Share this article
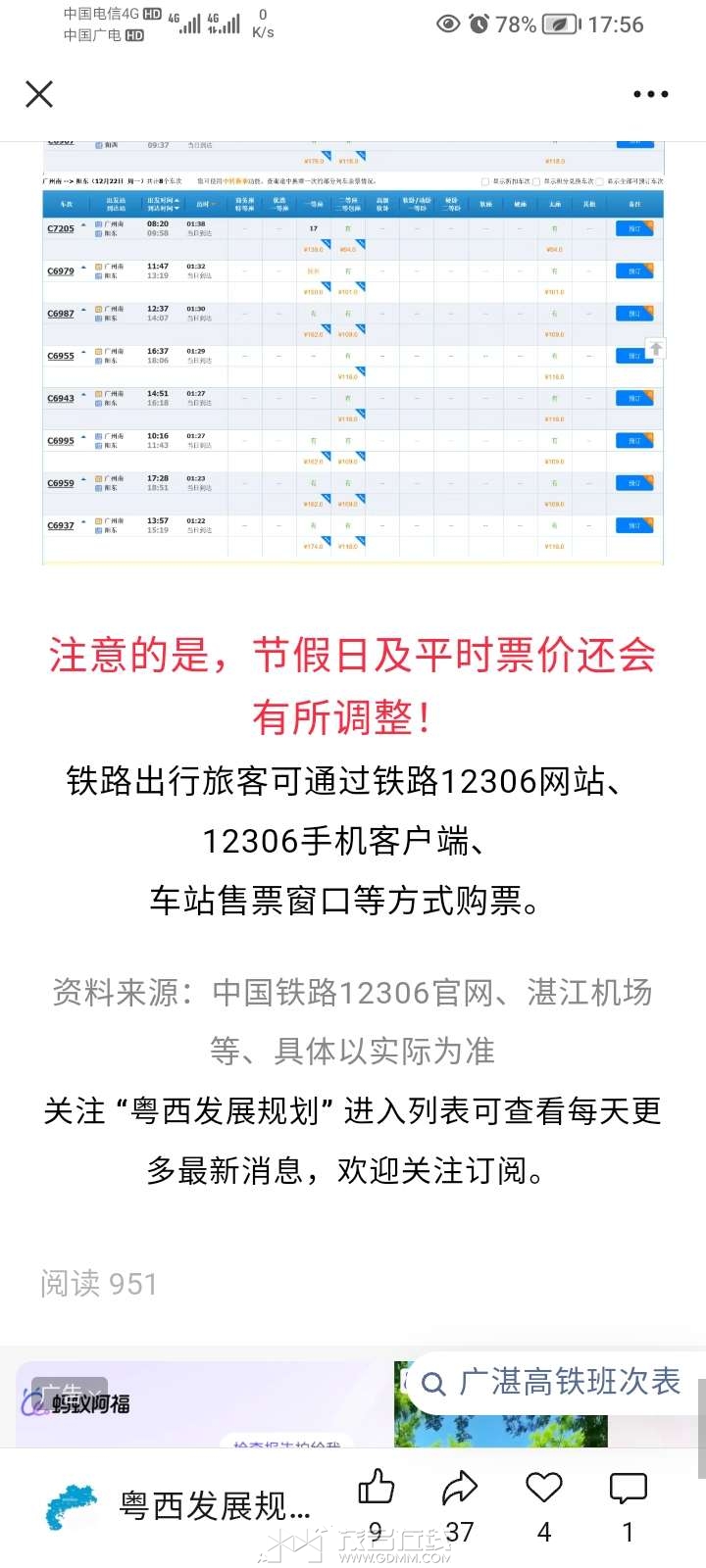706x1568 pixels. (x=459, y=1488)
